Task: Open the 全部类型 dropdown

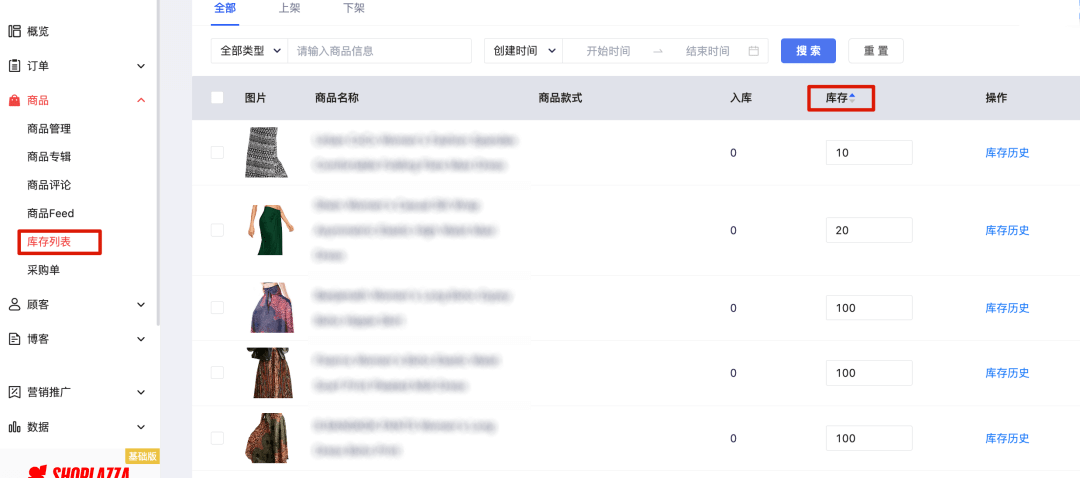Action: [249, 51]
